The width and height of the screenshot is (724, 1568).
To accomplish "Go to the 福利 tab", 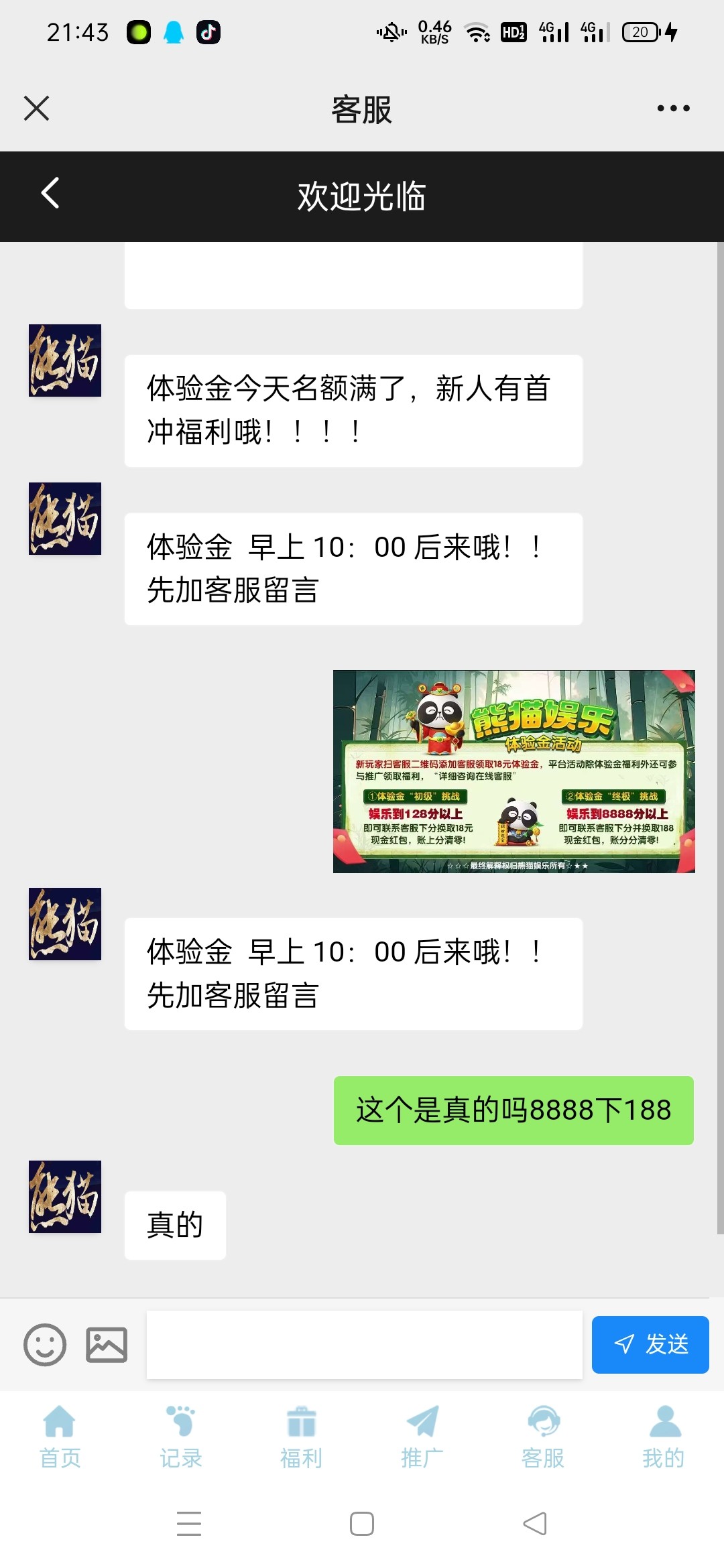I will [x=301, y=1436].
